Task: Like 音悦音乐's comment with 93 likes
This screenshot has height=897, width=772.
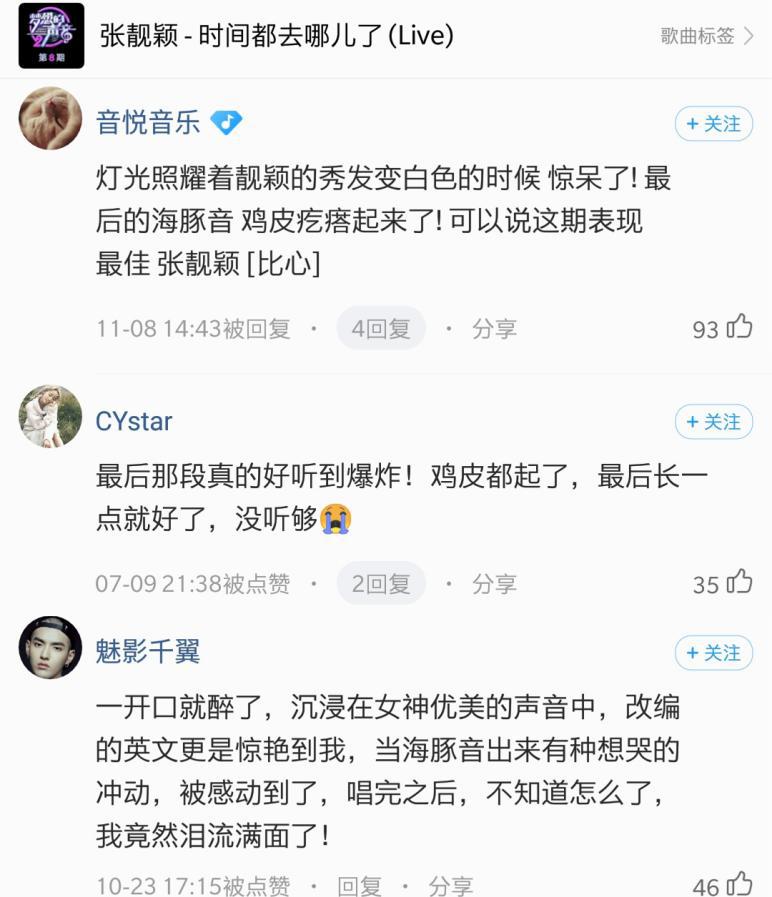Action: (x=739, y=327)
